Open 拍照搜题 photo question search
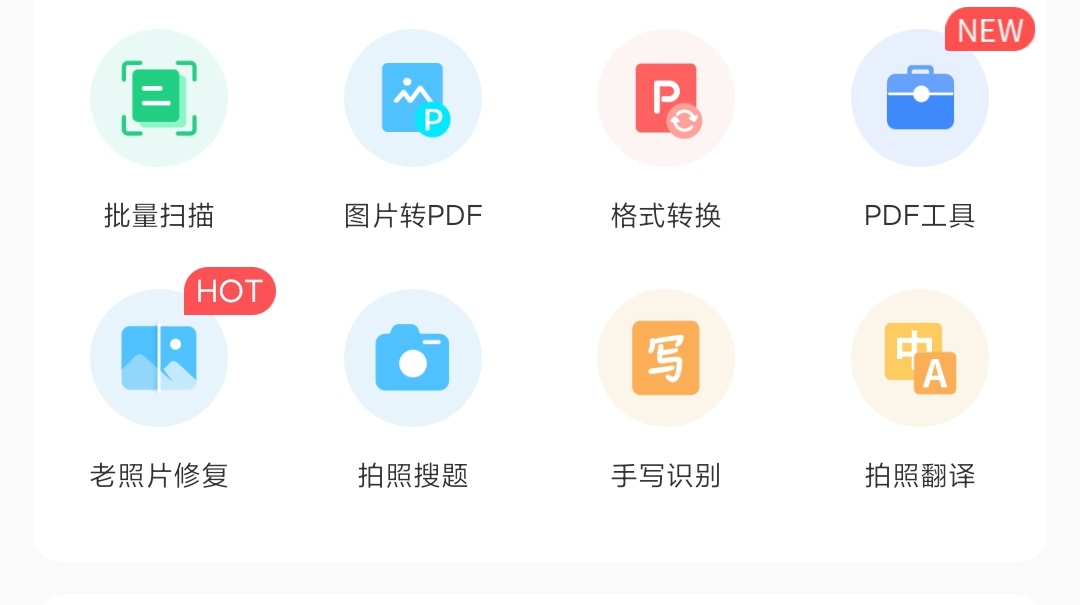 pos(413,358)
